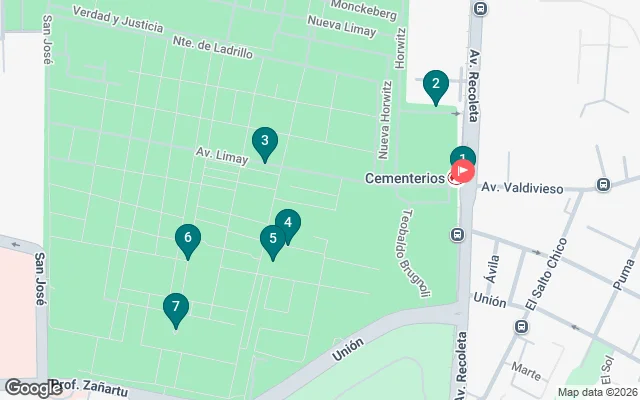Image resolution: width=640 pixels, height=400 pixels.
Task: Open map marker number 4
Action: (289, 223)
